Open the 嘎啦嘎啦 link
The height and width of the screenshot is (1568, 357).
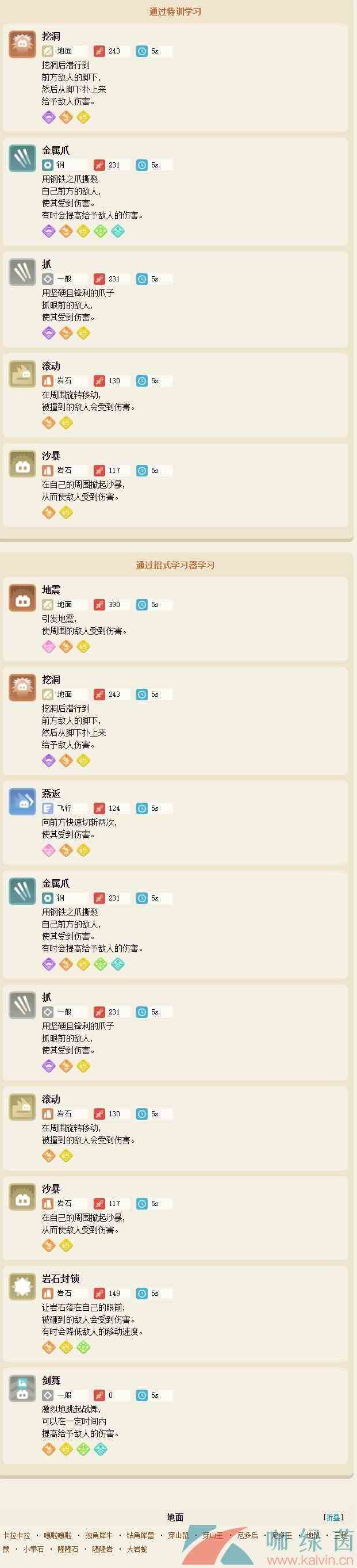click(58, 1535)
